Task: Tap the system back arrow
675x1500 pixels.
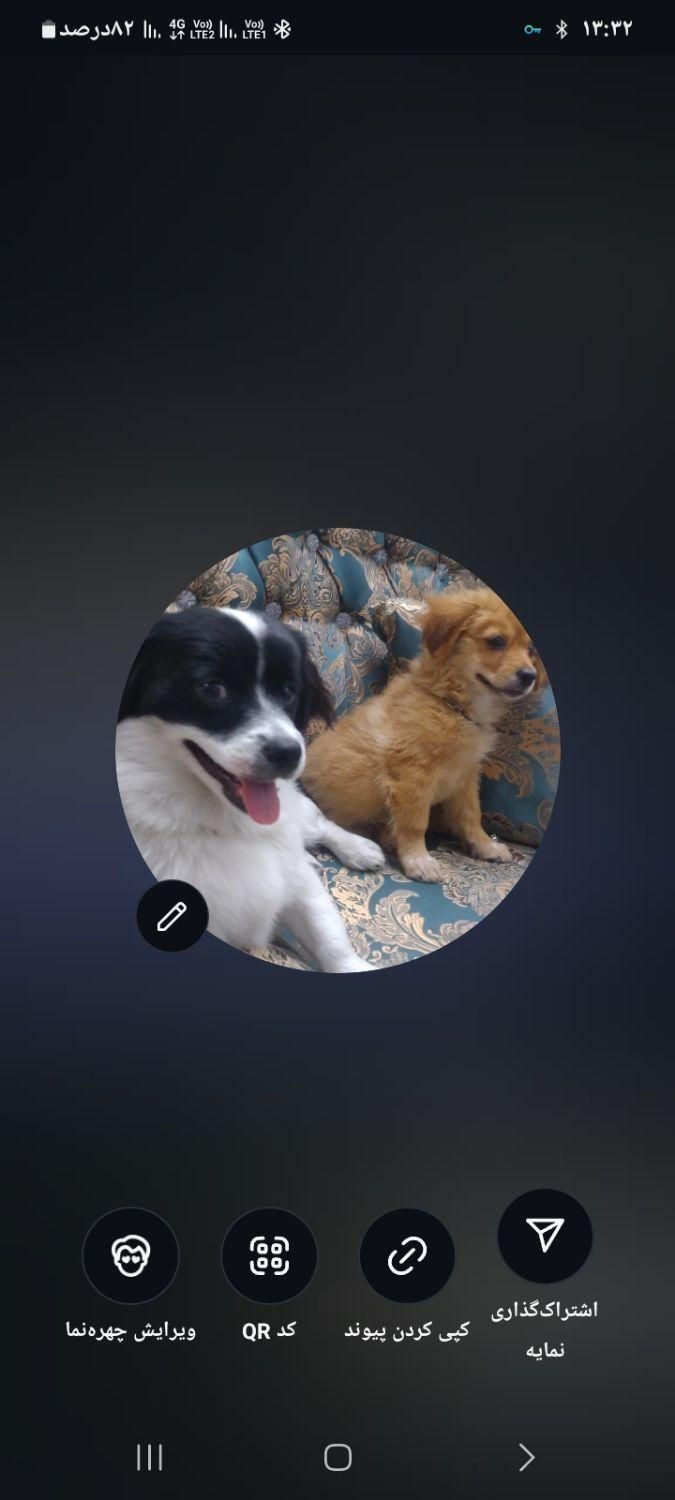Action: (526, 1457)
